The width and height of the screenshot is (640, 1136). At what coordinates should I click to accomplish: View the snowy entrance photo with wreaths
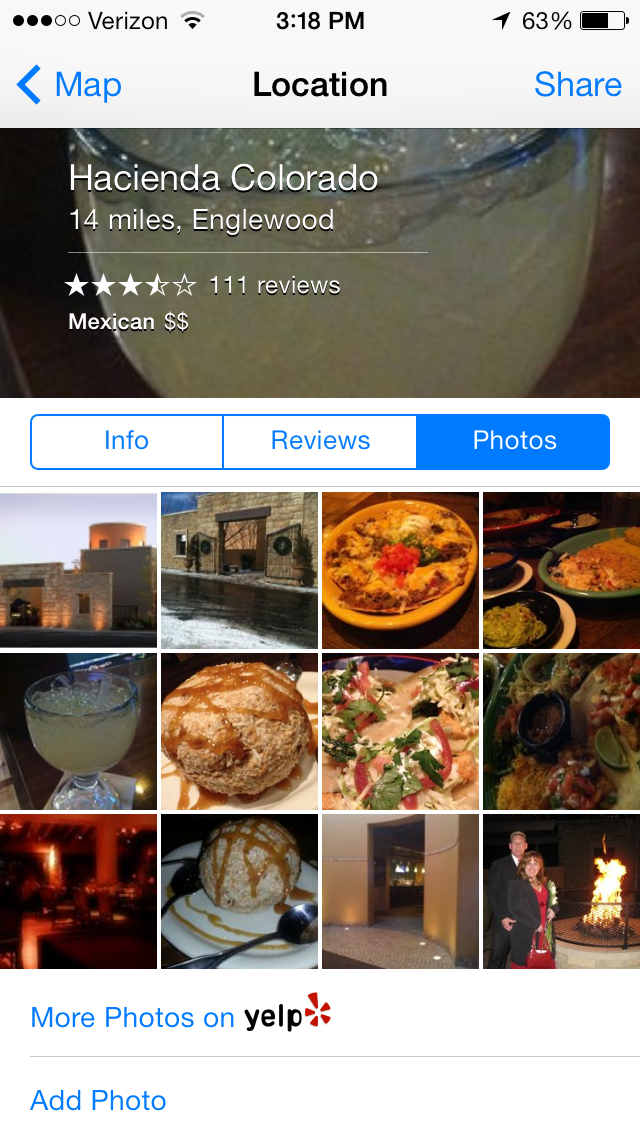tap(239, 570)
